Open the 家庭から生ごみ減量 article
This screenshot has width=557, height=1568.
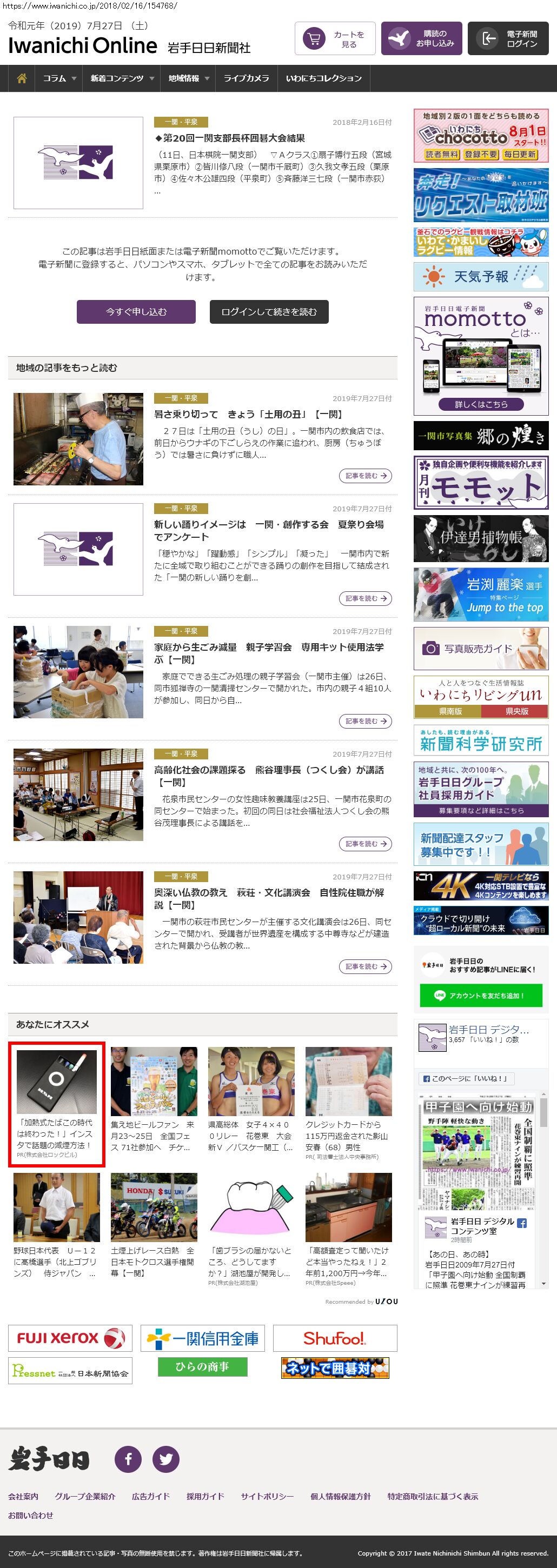pos(268,653)
